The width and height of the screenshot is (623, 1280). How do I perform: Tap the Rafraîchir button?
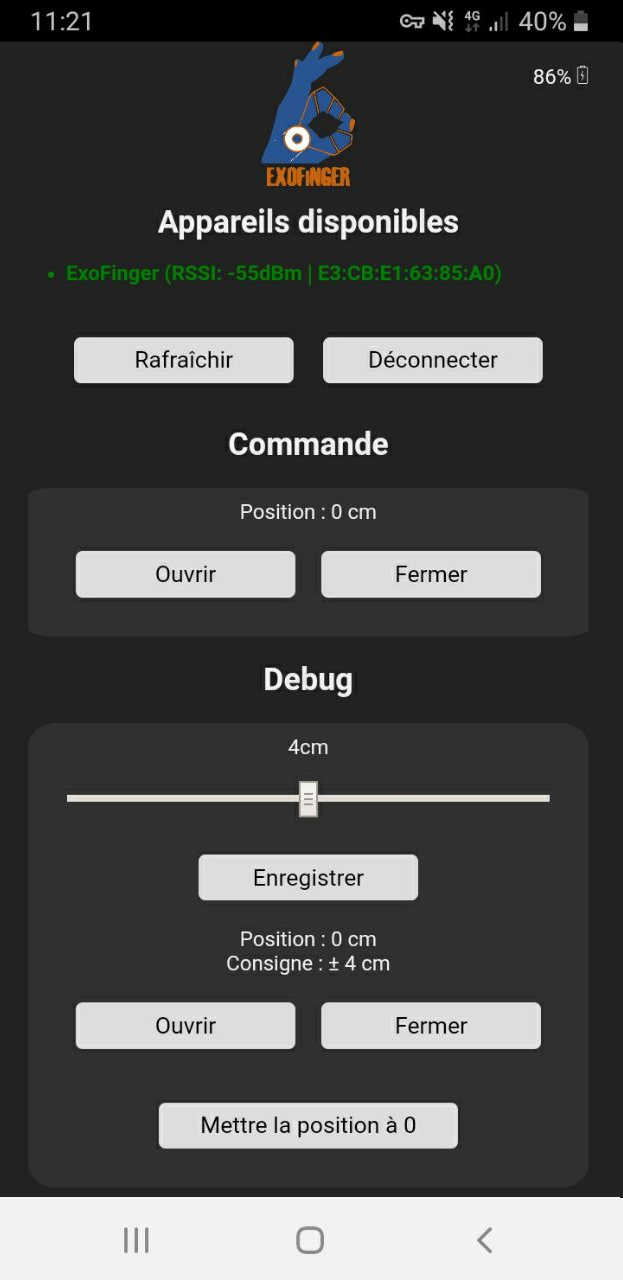coord(184,360)
